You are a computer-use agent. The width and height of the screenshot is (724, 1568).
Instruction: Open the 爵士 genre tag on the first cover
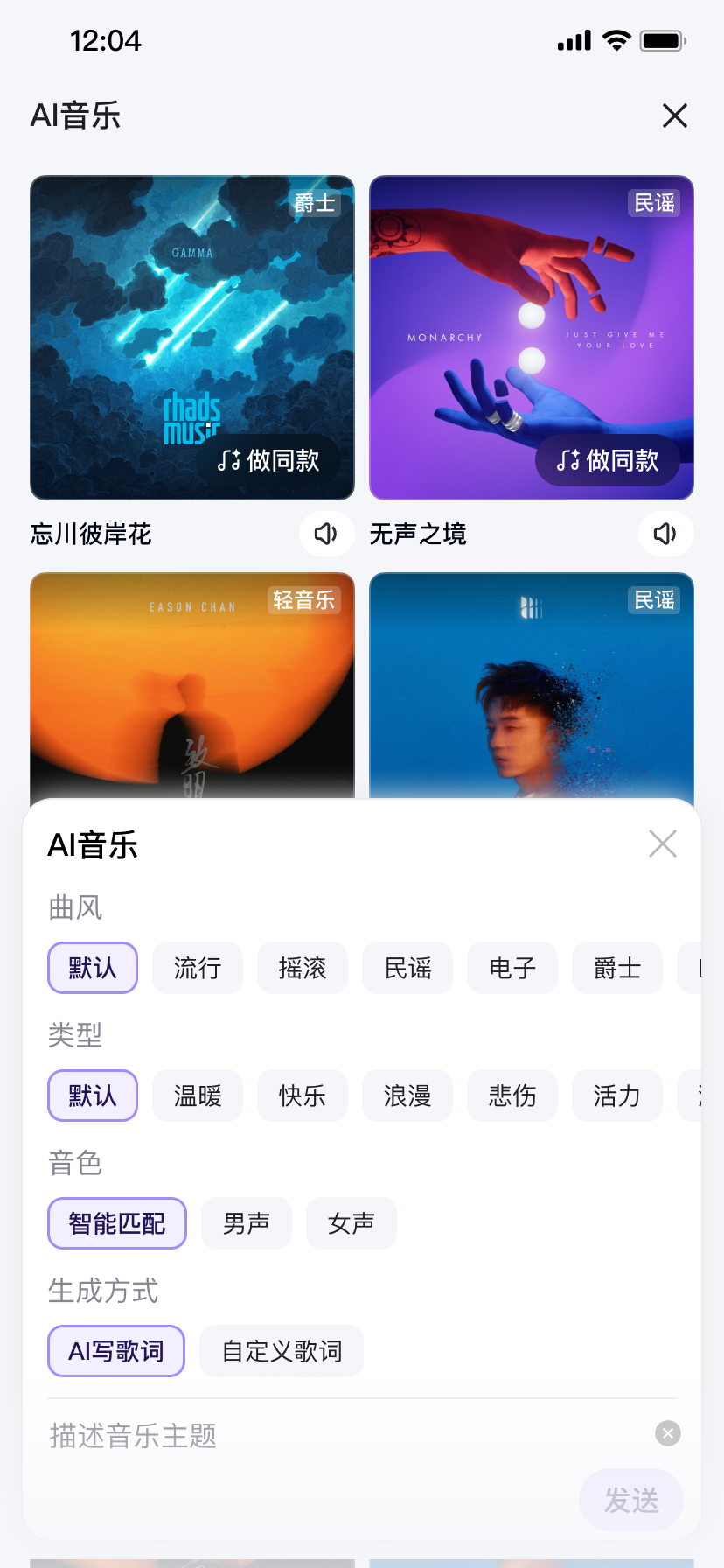tap(315, 202)
